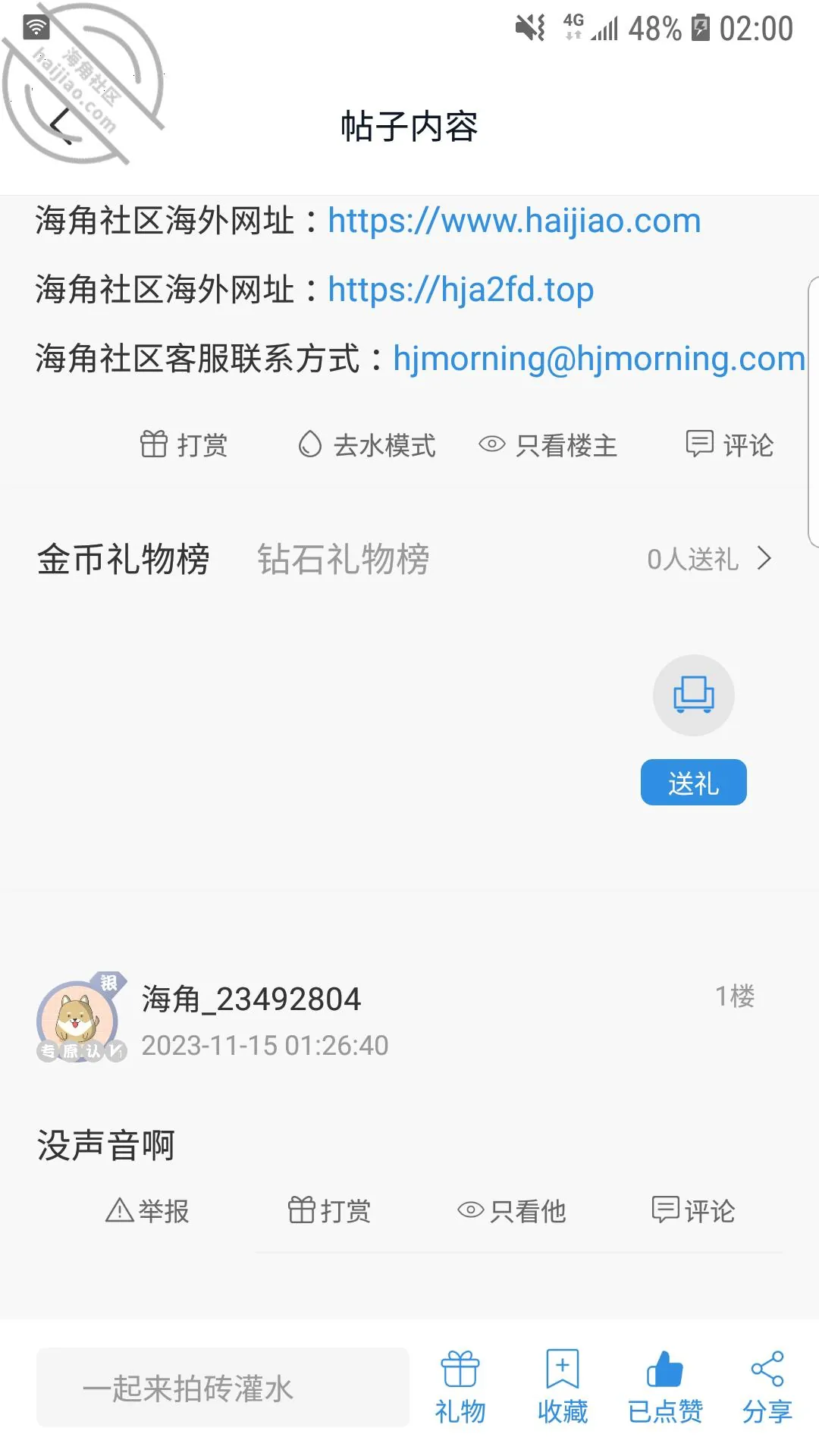Report the comment with 举报

point(147,1211)
